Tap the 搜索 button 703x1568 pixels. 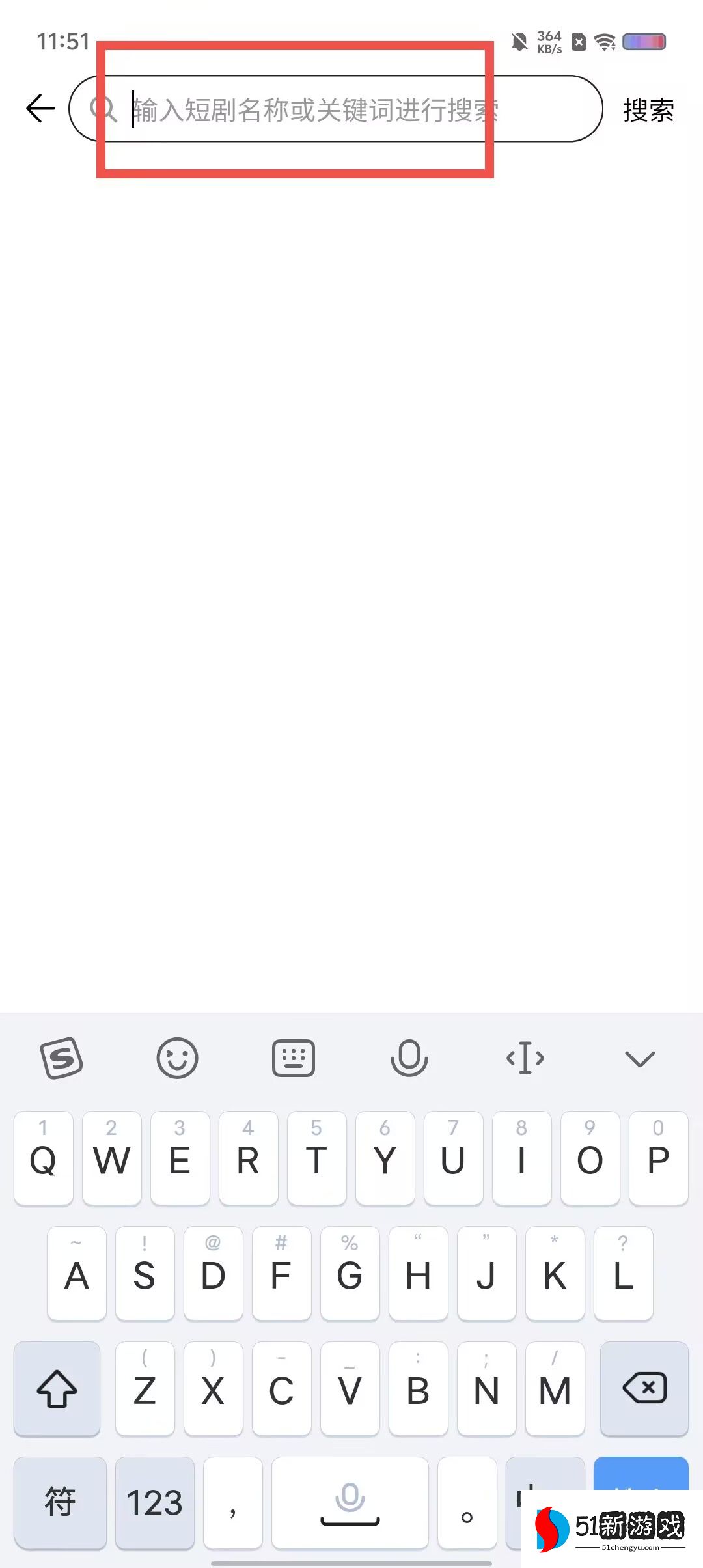tap(648, 110)
